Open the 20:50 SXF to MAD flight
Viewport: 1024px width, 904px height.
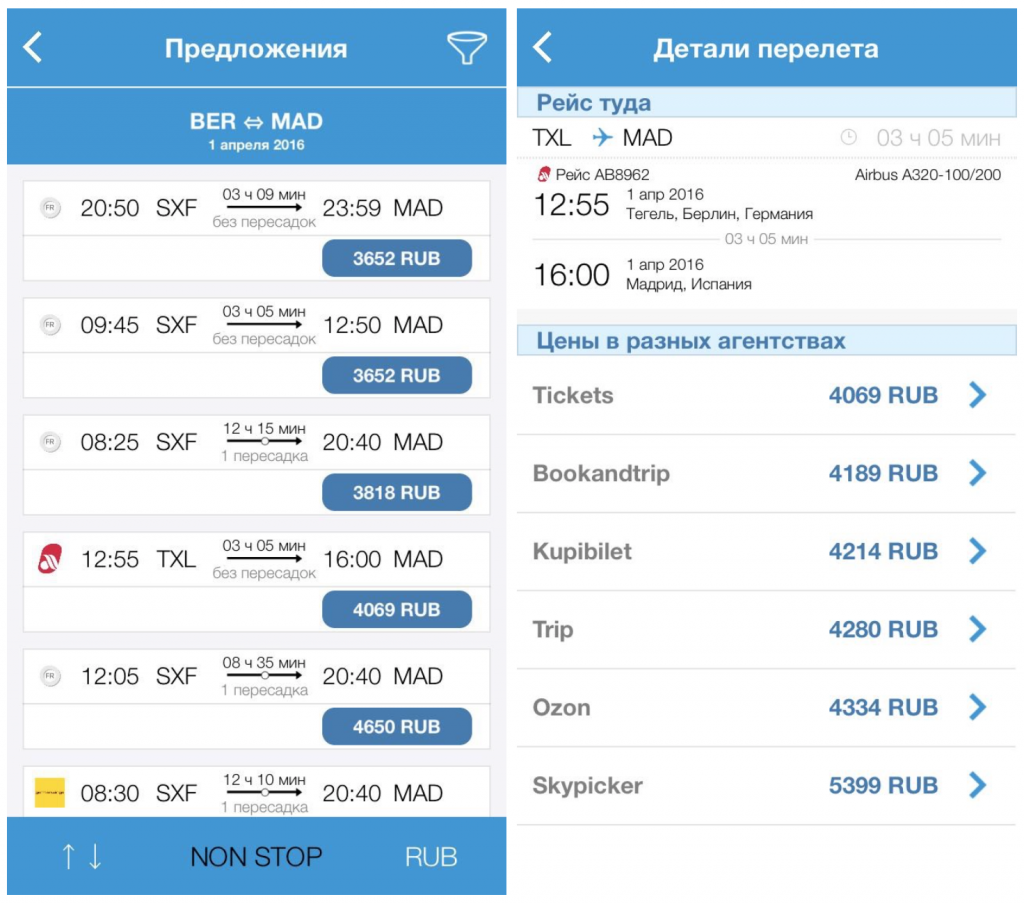pos(256,209)
